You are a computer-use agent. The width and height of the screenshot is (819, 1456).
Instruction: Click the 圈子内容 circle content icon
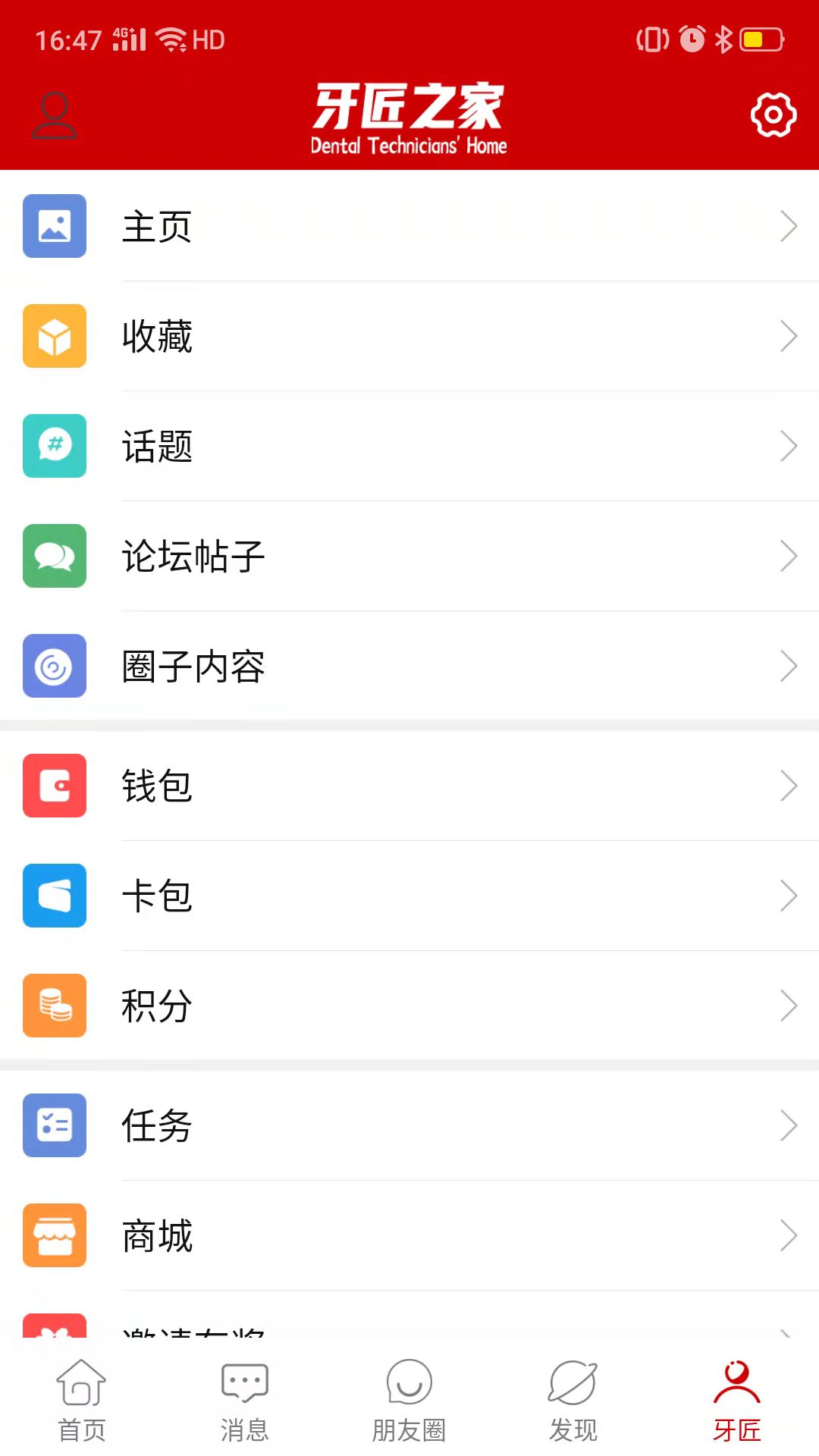click(x=54, y=667)
